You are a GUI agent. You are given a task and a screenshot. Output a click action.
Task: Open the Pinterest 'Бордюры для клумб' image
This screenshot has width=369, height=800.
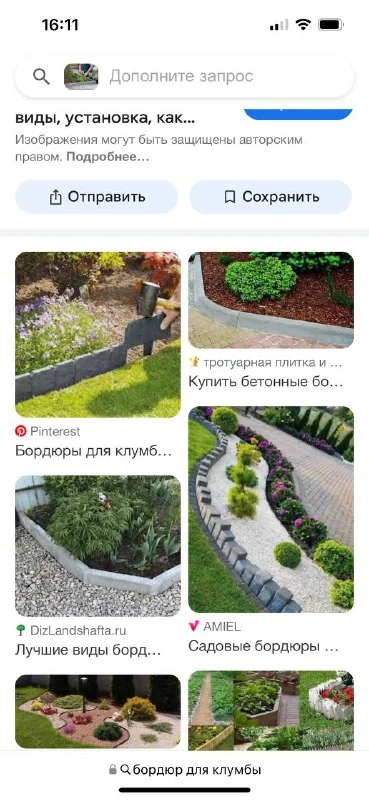pyautogui.click(x=97, y=335)
